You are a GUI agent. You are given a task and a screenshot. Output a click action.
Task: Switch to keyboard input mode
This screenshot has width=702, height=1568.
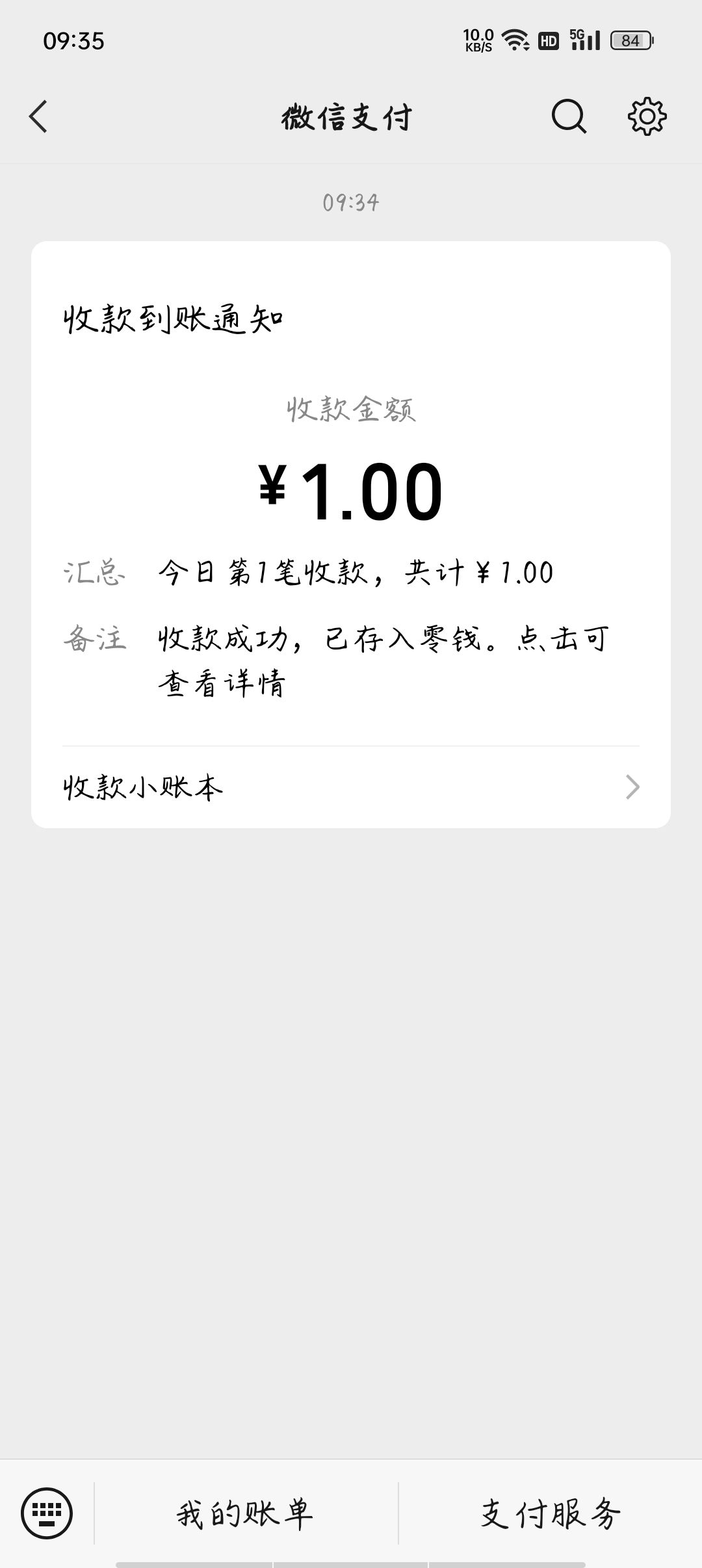(47, 1513)
